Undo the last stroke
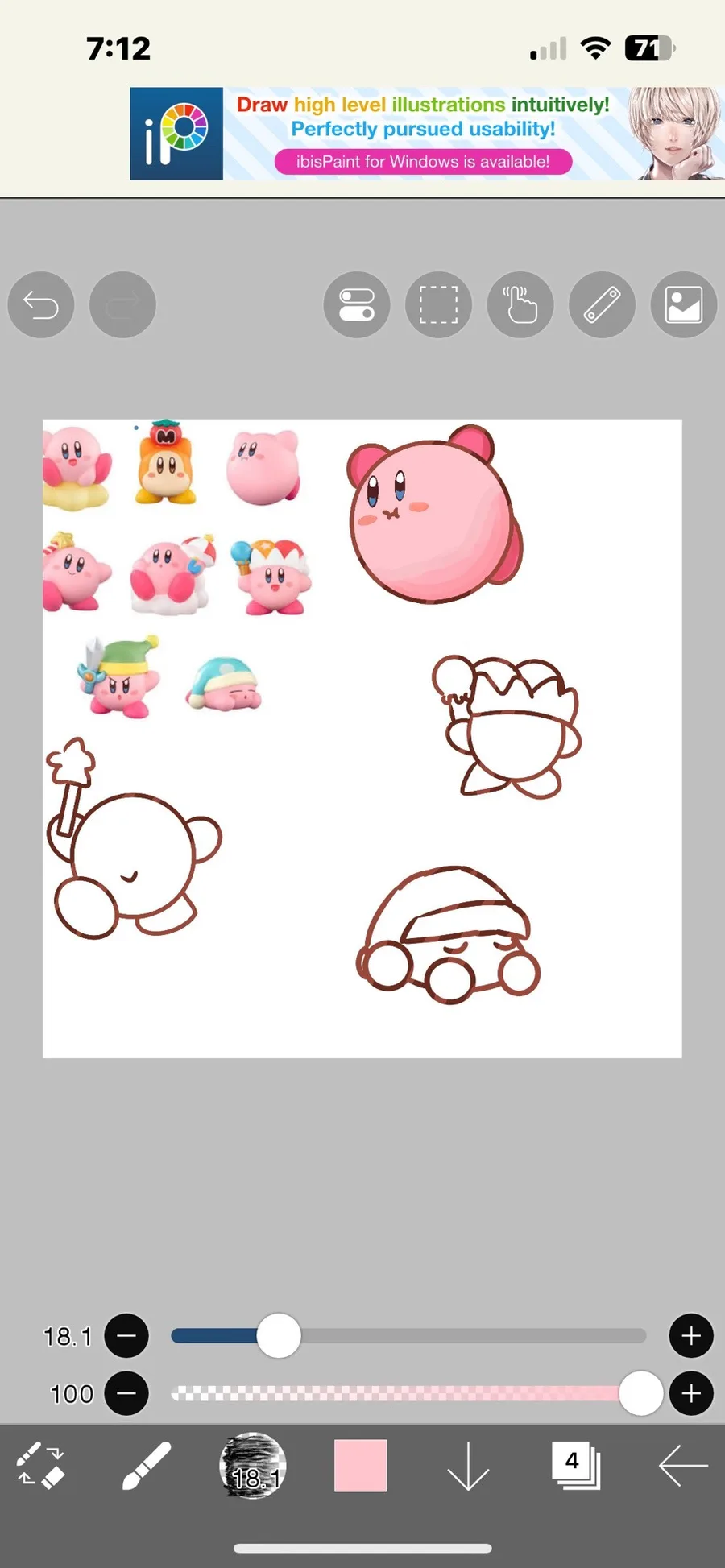Screen dimensions: 725x1568 click(x=41, y=305)
